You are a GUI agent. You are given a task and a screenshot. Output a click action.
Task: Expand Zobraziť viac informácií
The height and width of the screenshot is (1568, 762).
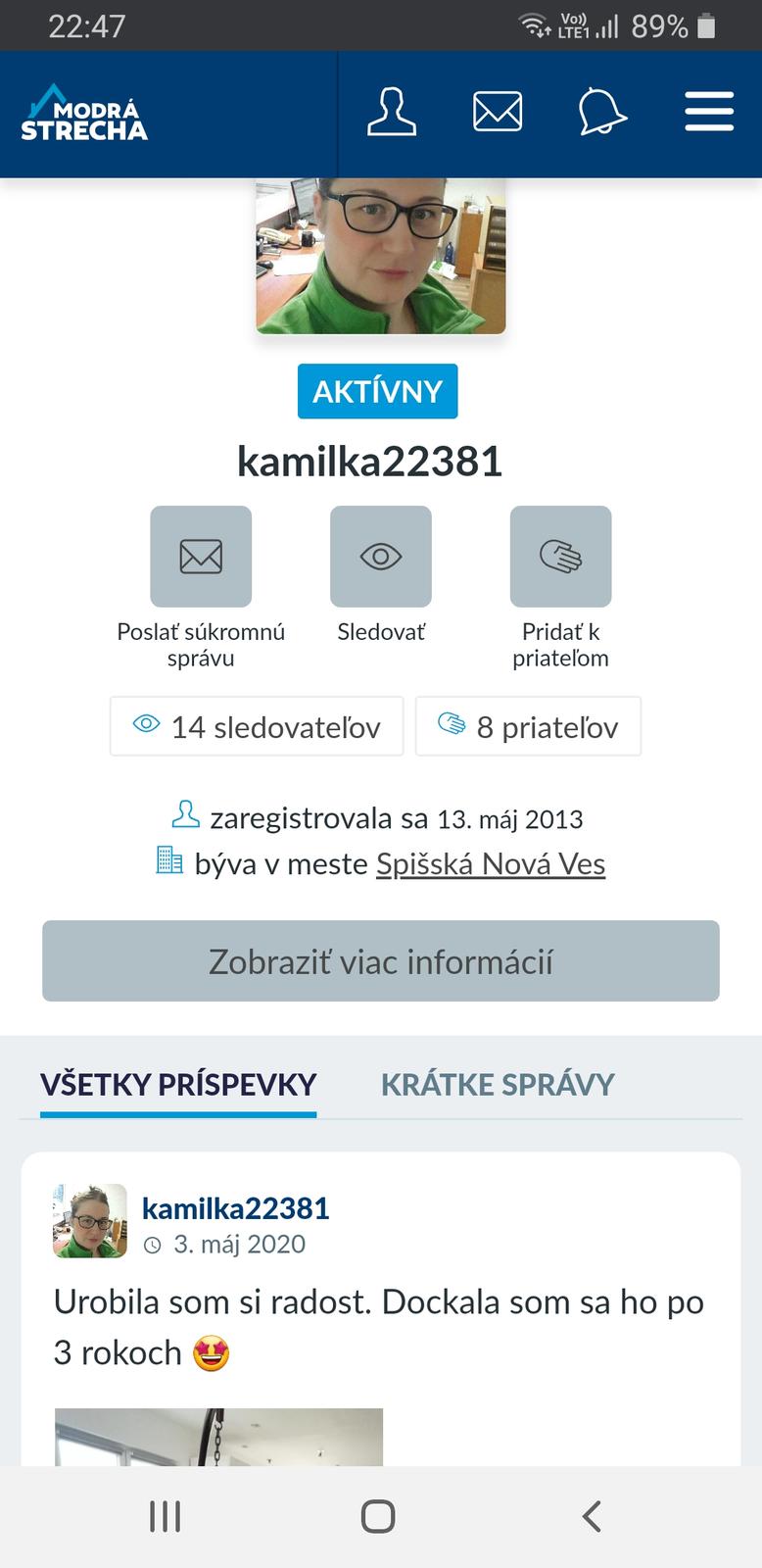click(381, 961)
